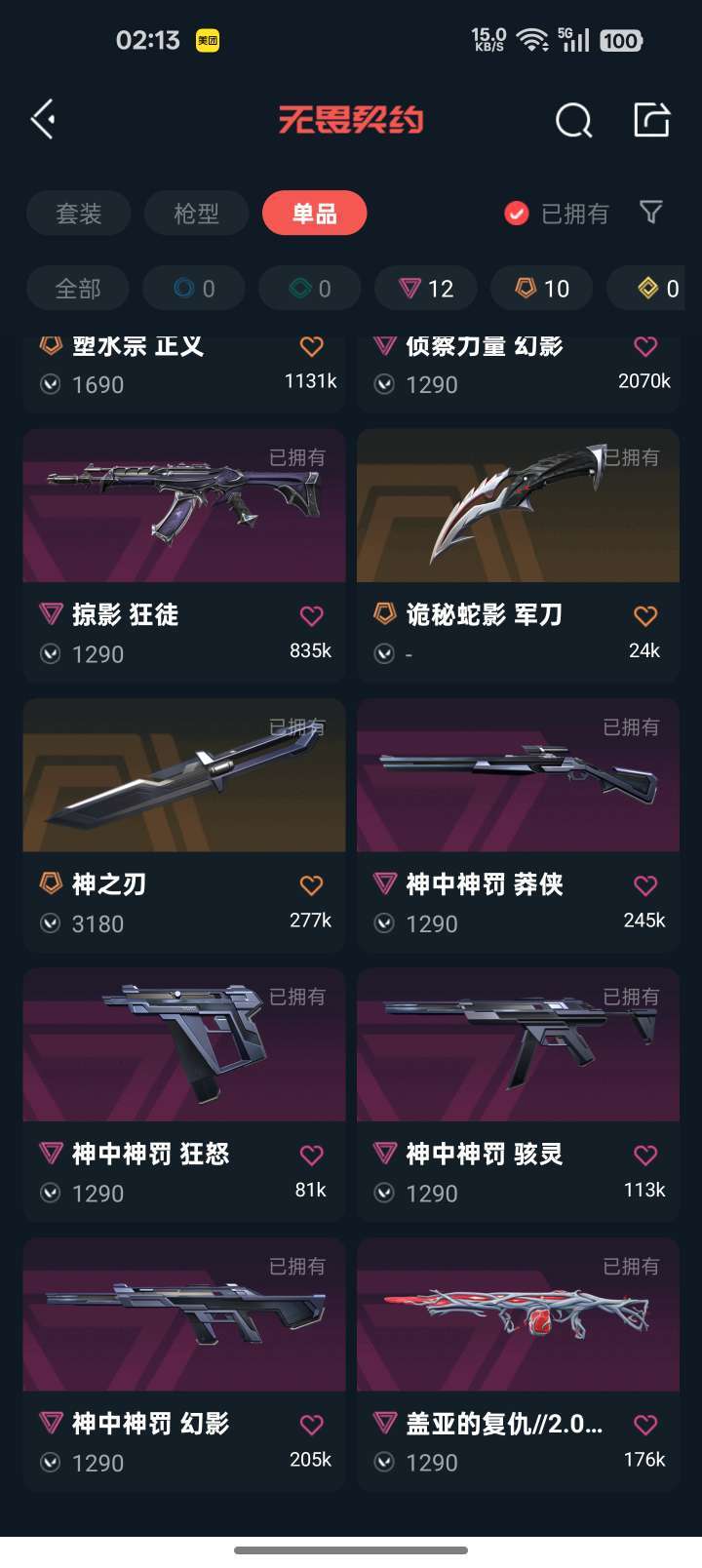The image size is (702, 1568).
Task: Go back using the top-left arrow
Action: click(x=43, y=120)
